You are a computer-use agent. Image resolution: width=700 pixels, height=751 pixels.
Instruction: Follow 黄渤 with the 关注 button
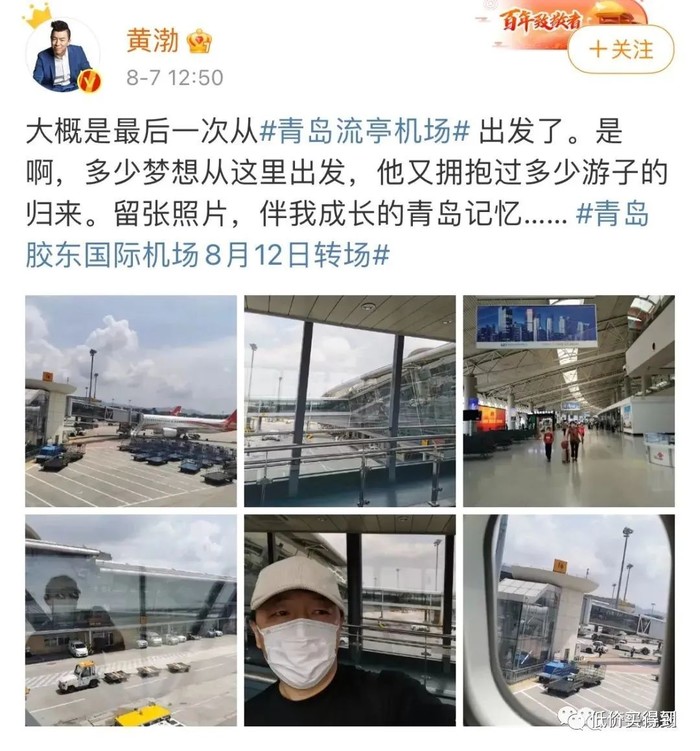point(620,47)
